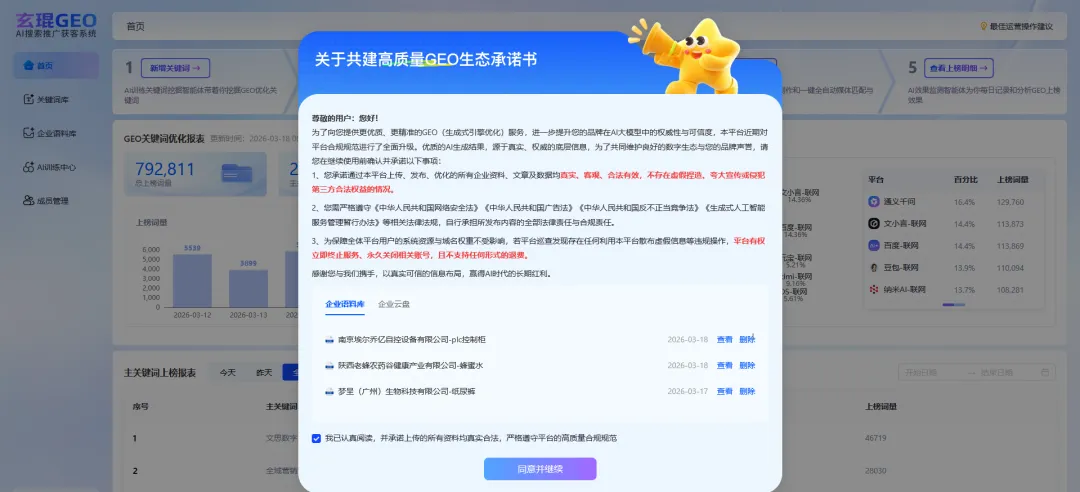Delete the 陕西老蜂农药谷 蜂蜜水 entry
Screen dimensions: 1080x492
click(747, 365)
